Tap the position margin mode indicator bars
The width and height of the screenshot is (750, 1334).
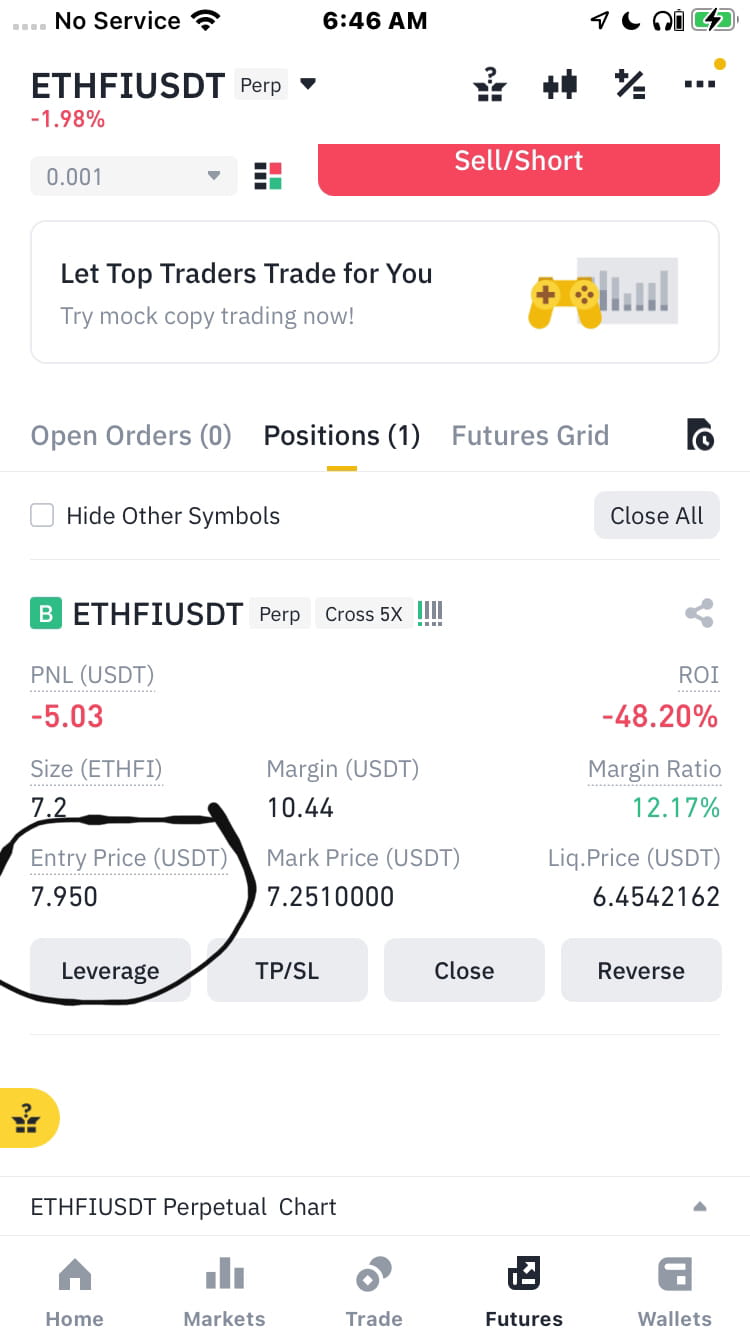[x=429, y=613]
